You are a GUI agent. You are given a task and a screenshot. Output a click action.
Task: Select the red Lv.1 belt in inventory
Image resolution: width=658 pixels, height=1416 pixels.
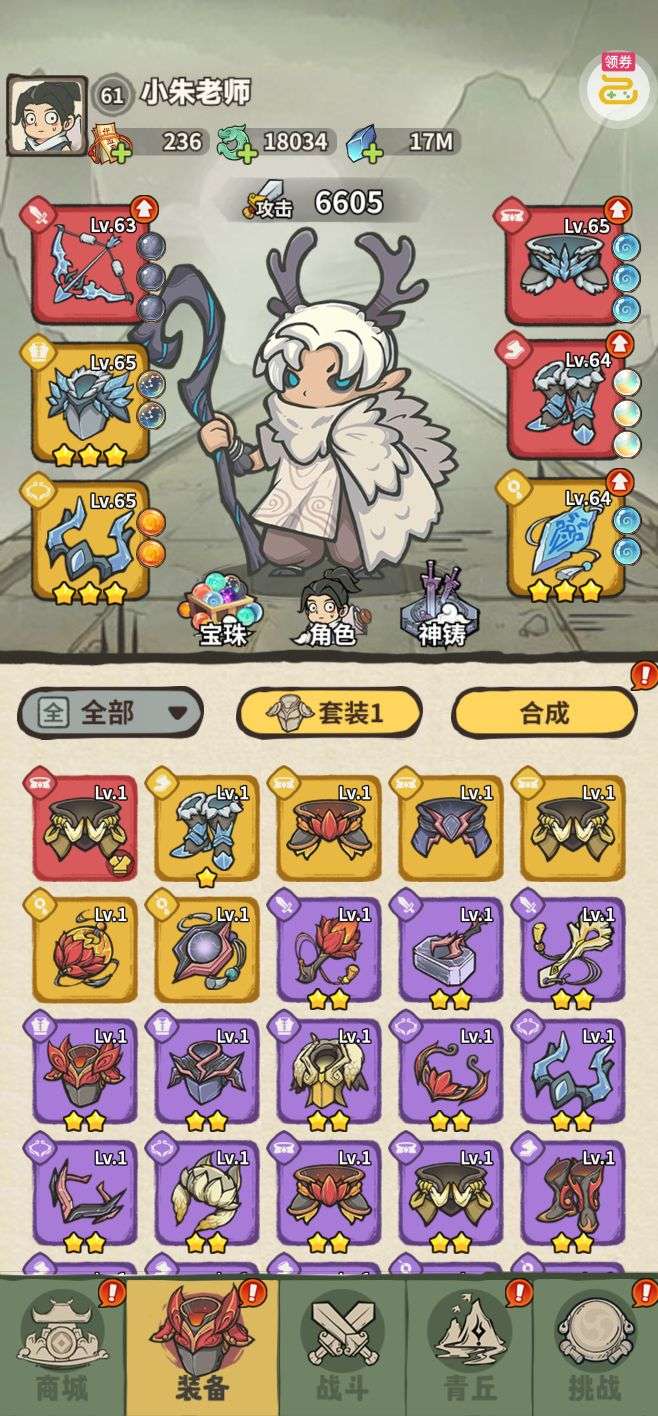84,828
